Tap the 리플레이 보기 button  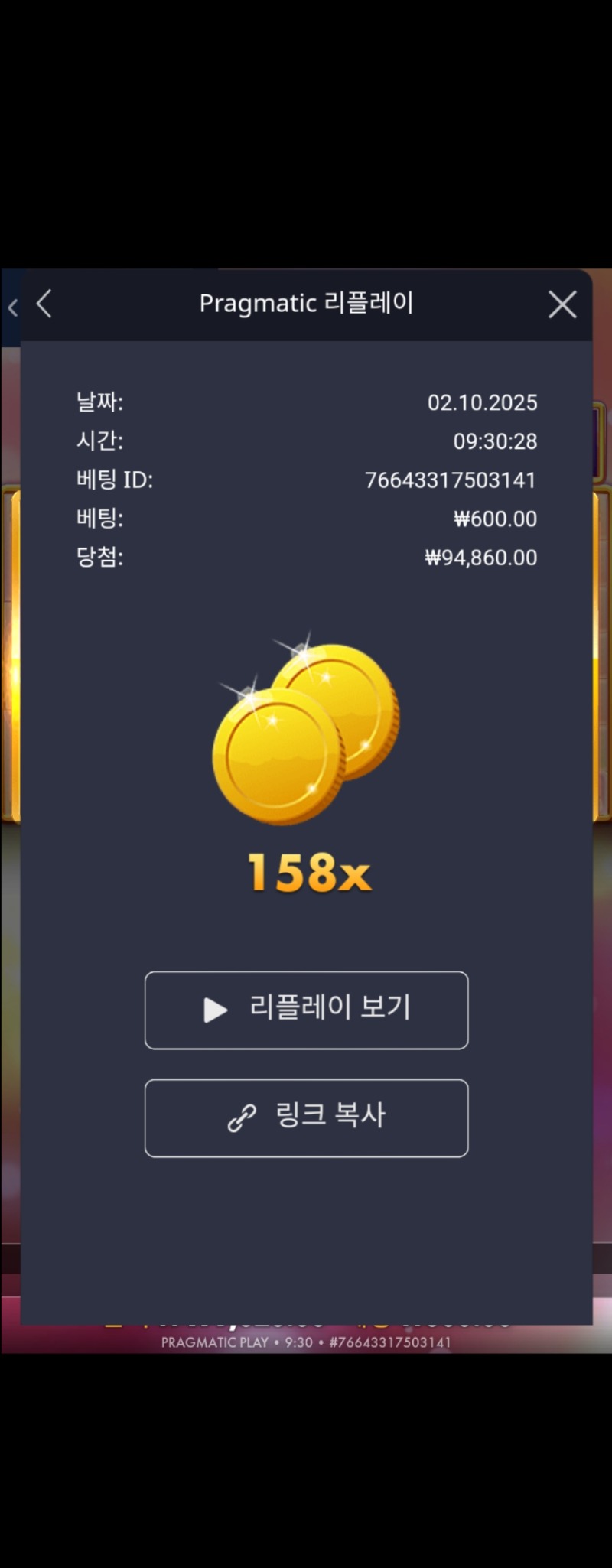(306, 1010)
